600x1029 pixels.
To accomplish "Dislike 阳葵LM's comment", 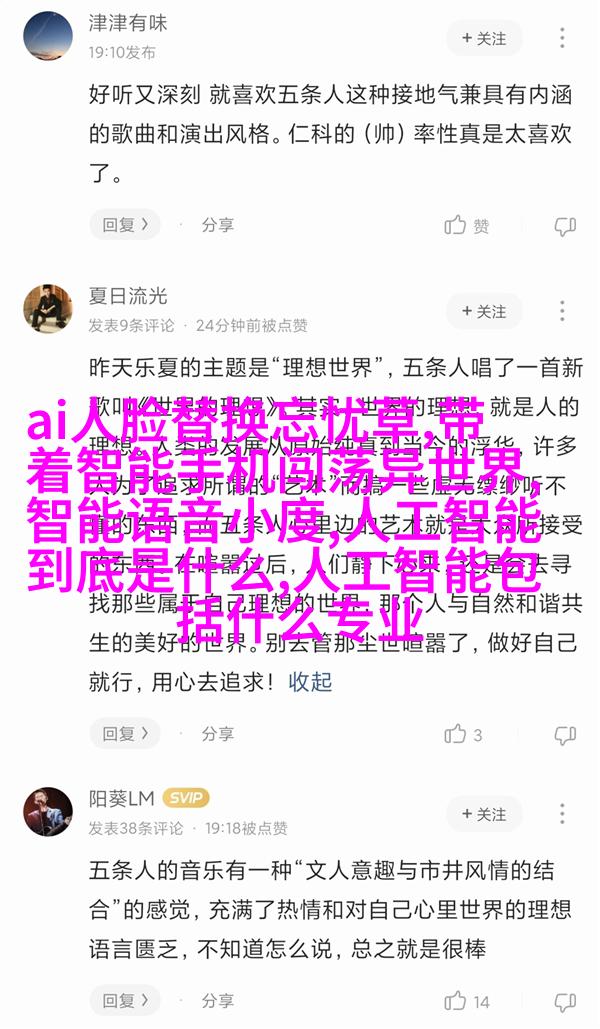I will [565, 1002].
